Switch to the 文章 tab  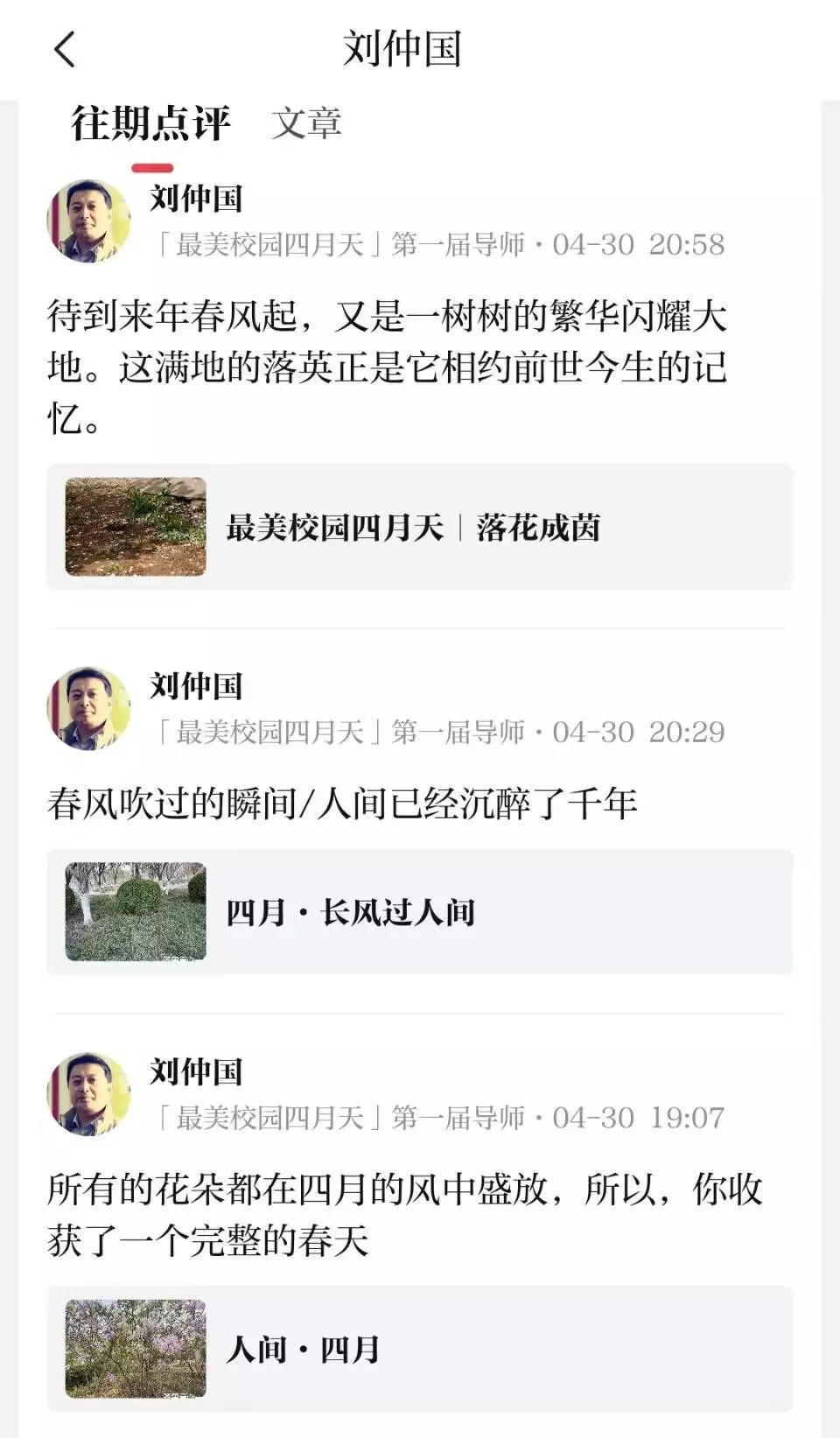(306, 123)
